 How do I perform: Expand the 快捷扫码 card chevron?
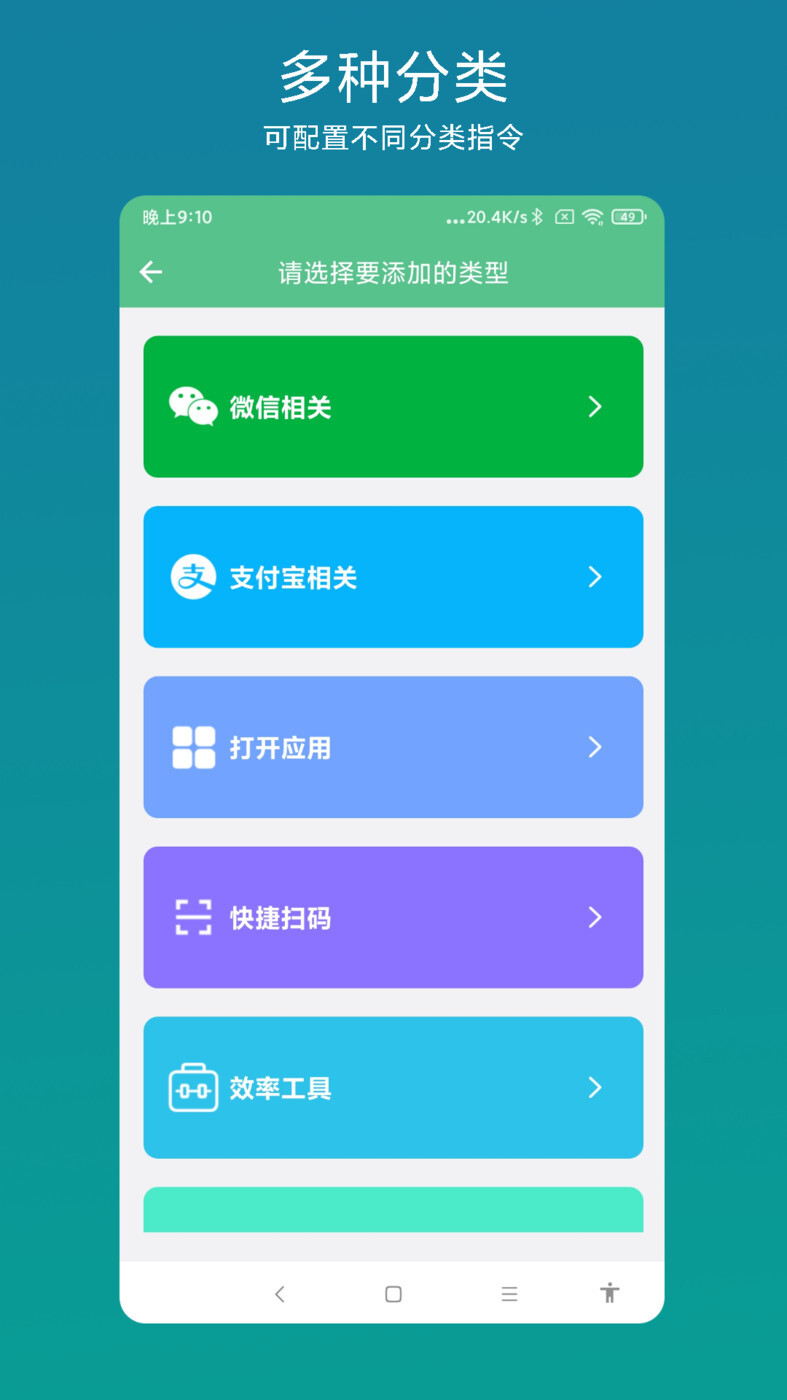tap(595, 917)
